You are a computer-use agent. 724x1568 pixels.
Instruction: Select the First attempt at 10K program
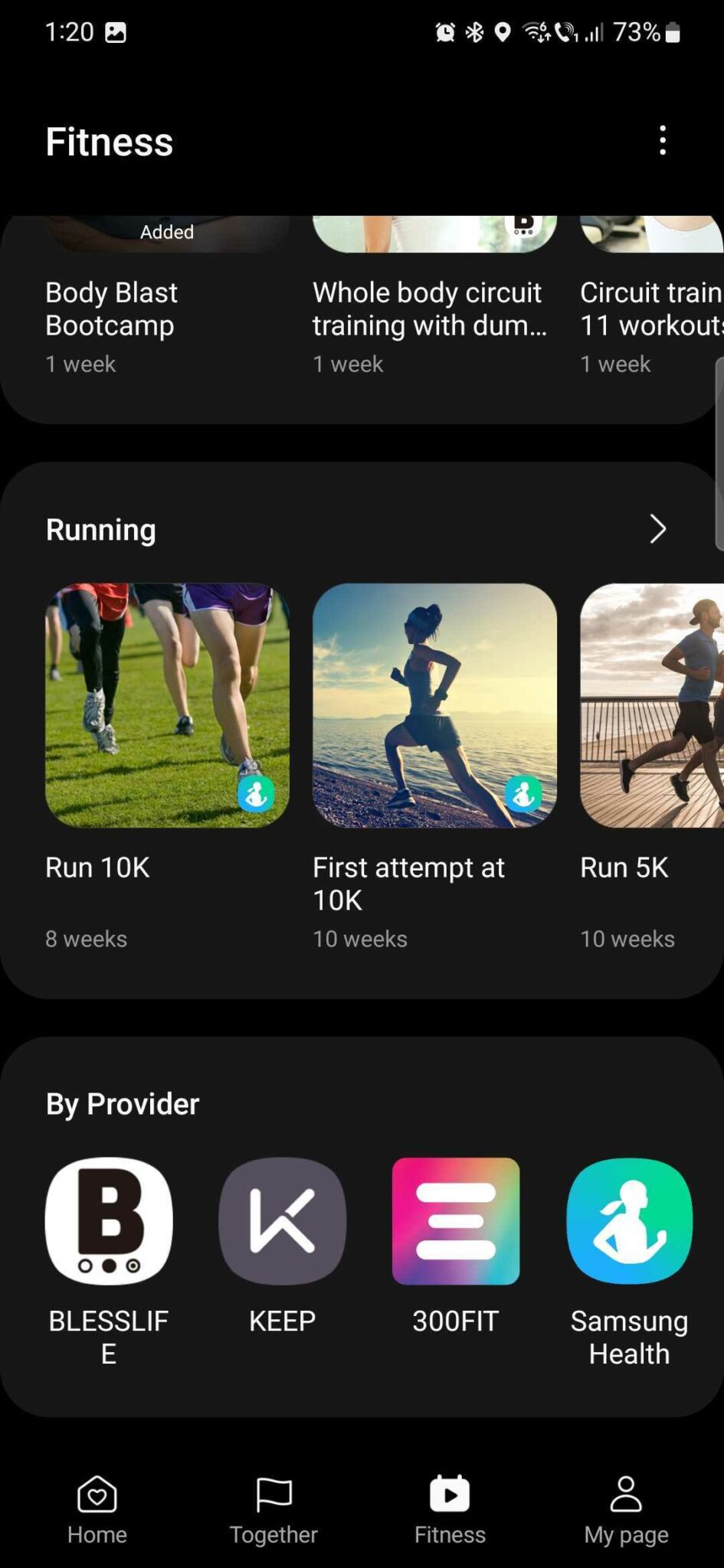(x=434, y=704)
